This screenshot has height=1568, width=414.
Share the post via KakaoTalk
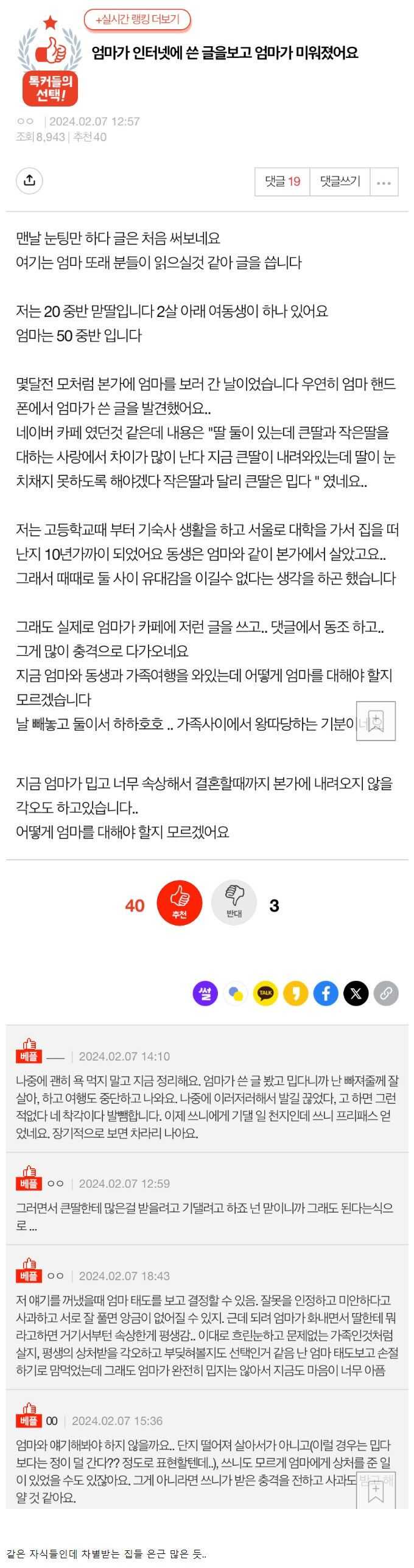(x=265, y=994)
